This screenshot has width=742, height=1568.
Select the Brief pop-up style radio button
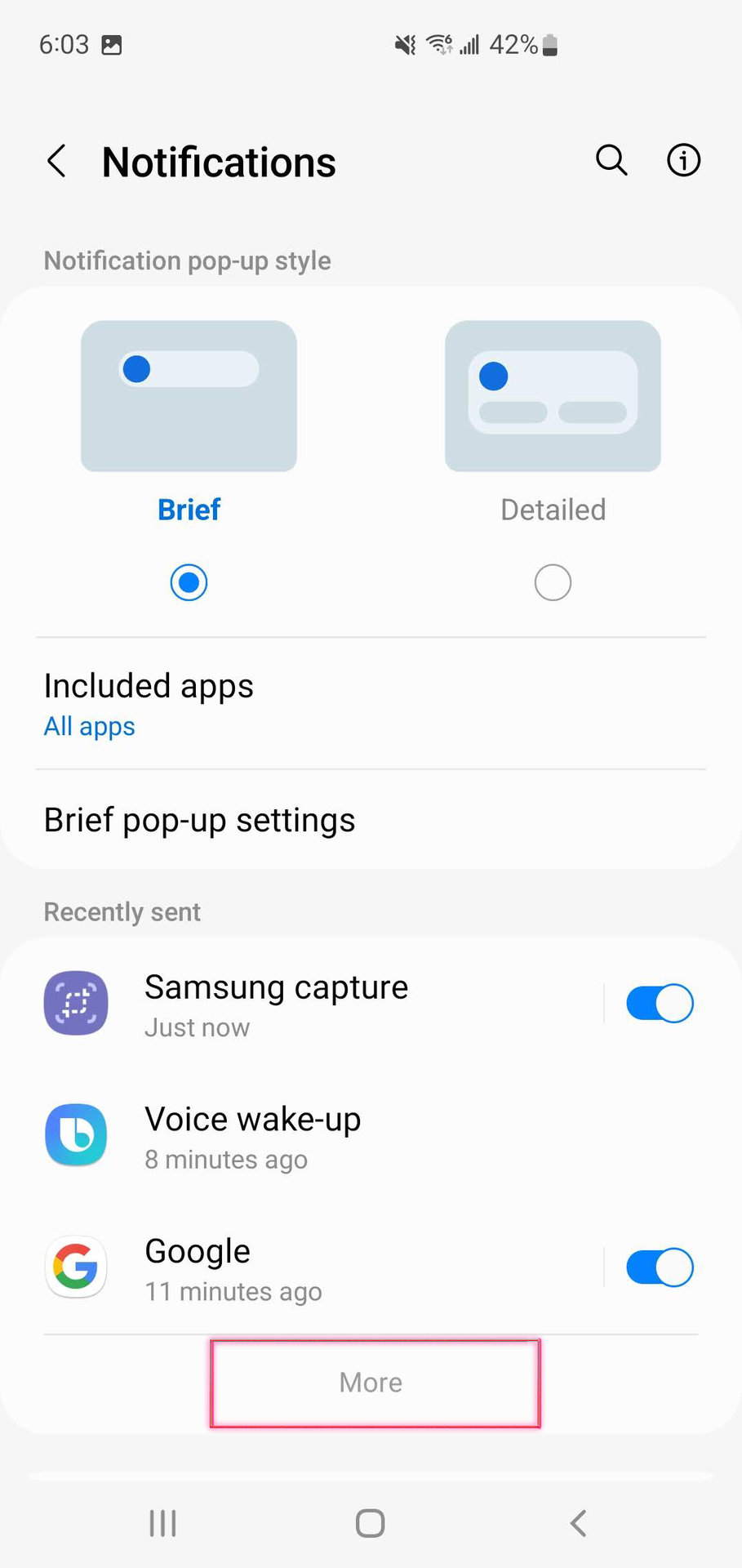coord(189,582)
